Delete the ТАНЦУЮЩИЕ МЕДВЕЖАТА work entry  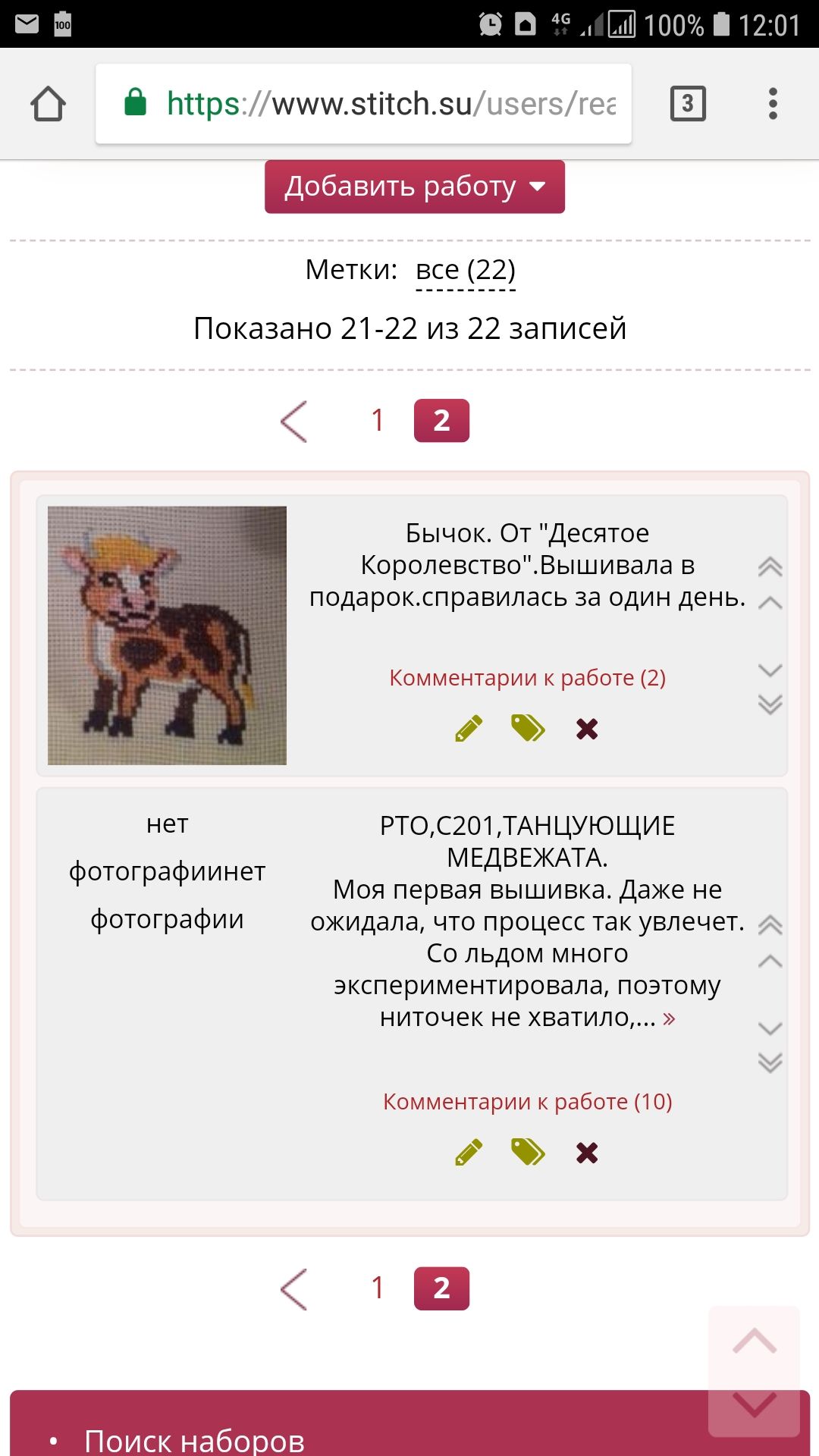click(x=587, y=1153)
